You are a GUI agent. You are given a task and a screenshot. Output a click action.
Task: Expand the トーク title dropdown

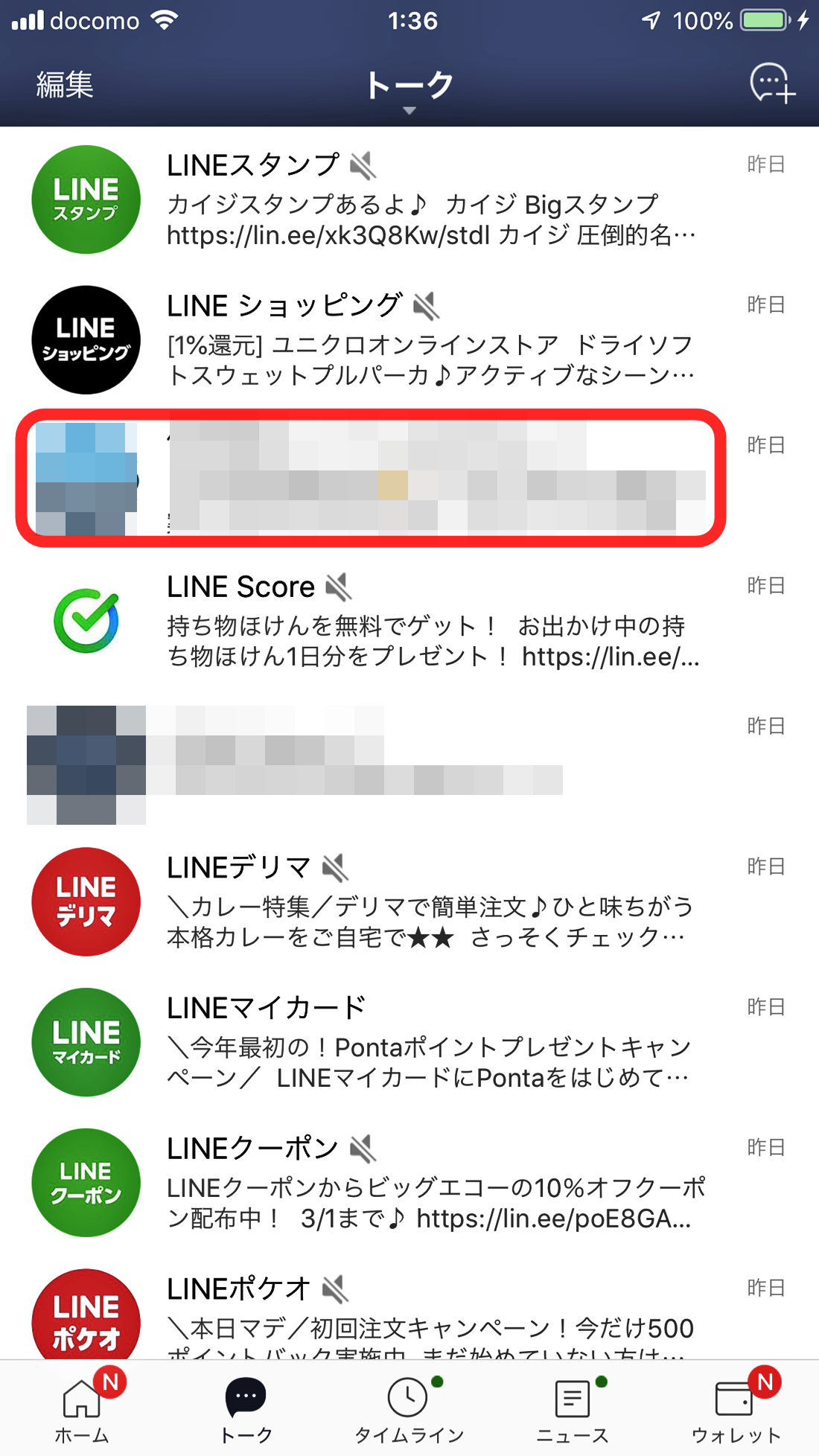pos(409,89)
